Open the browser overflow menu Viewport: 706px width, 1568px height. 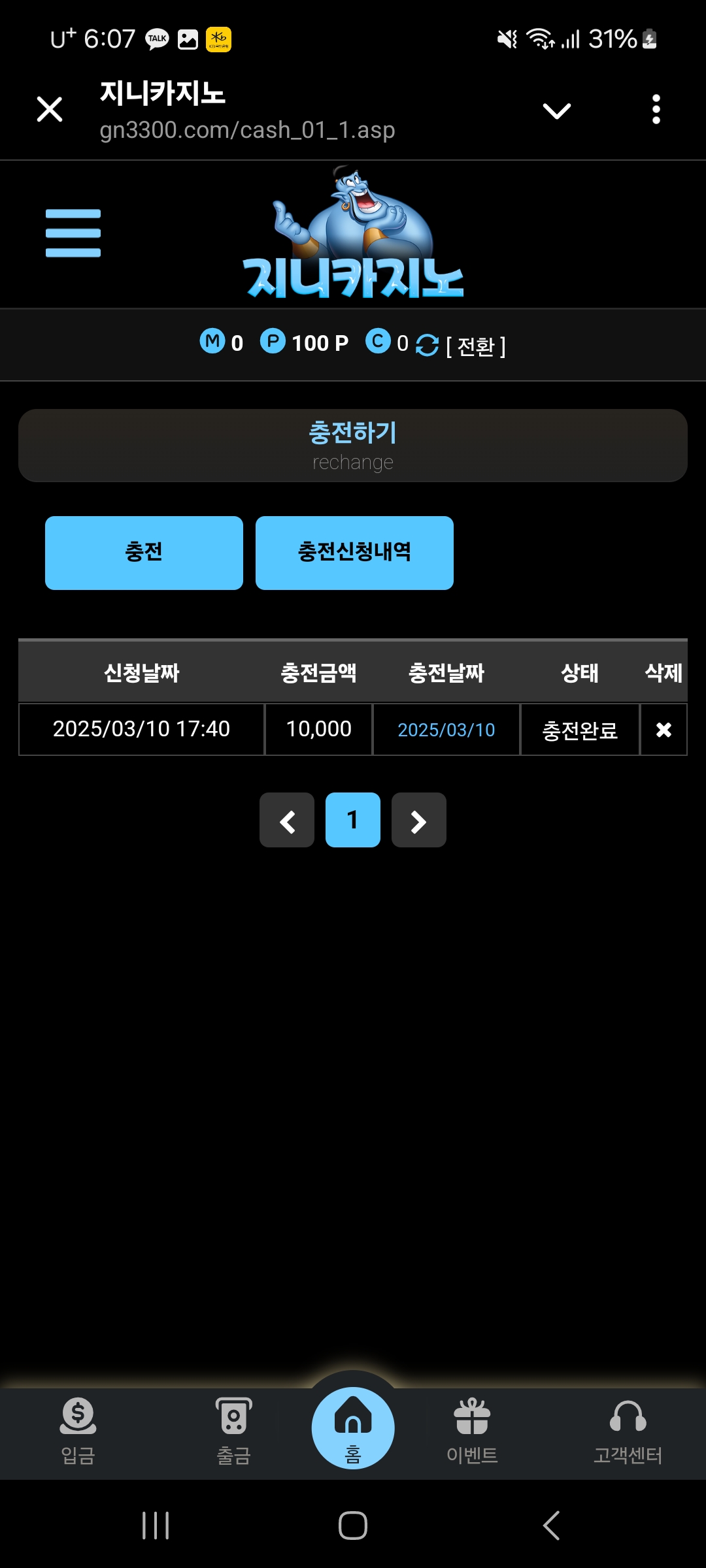[656, 109]
